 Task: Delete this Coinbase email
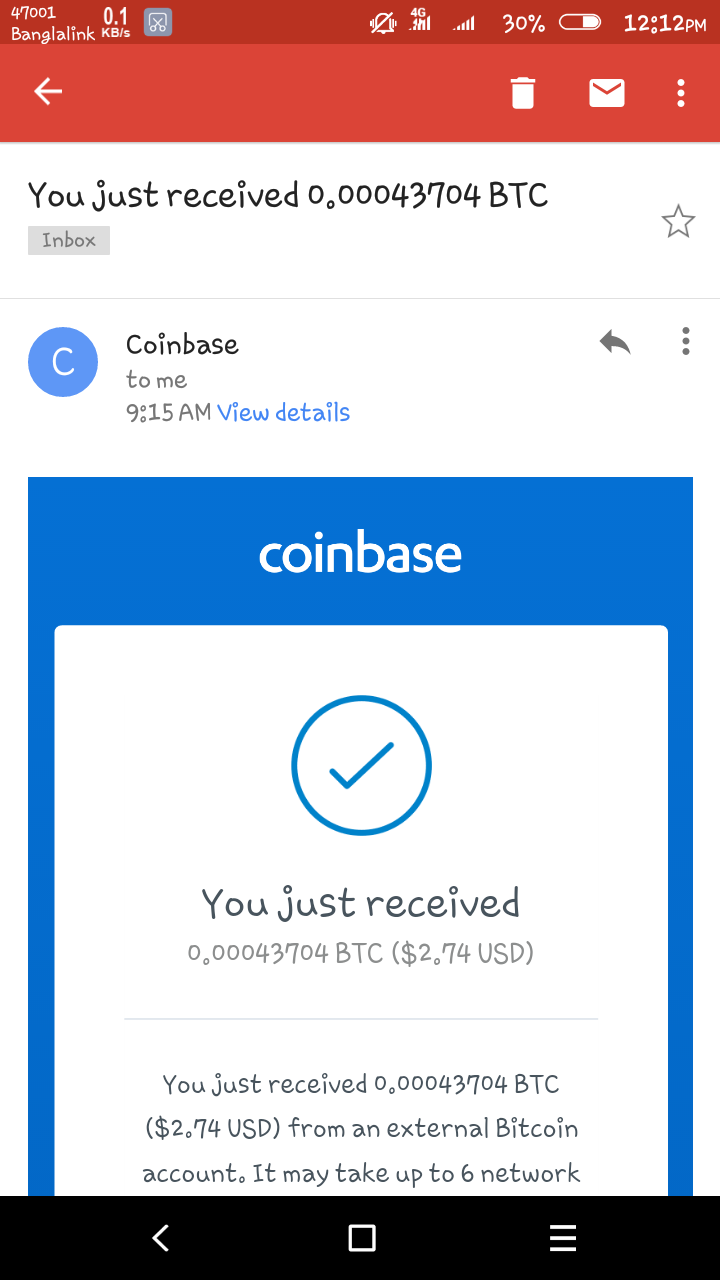point(523,93)
